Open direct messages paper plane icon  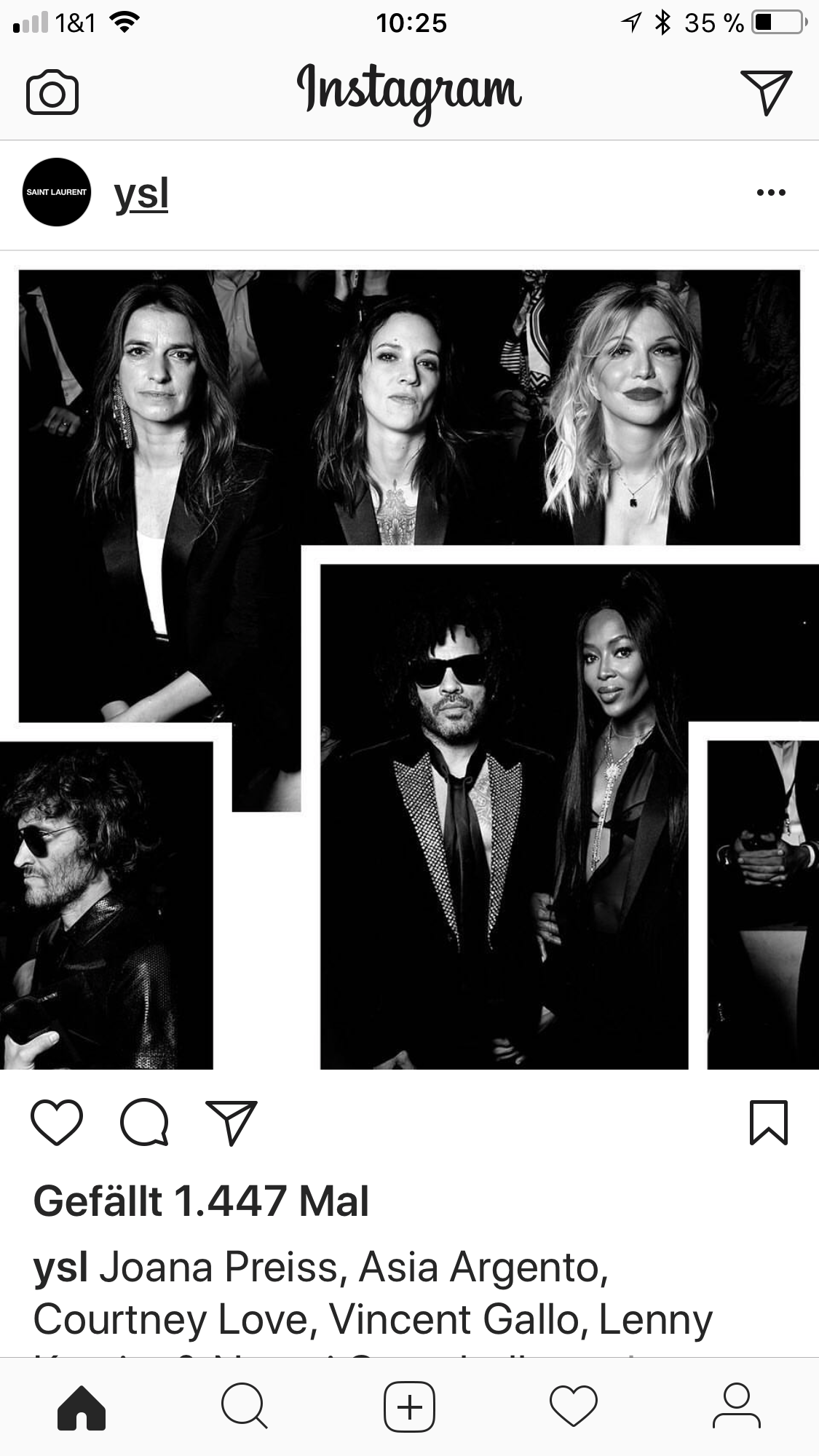766,92
